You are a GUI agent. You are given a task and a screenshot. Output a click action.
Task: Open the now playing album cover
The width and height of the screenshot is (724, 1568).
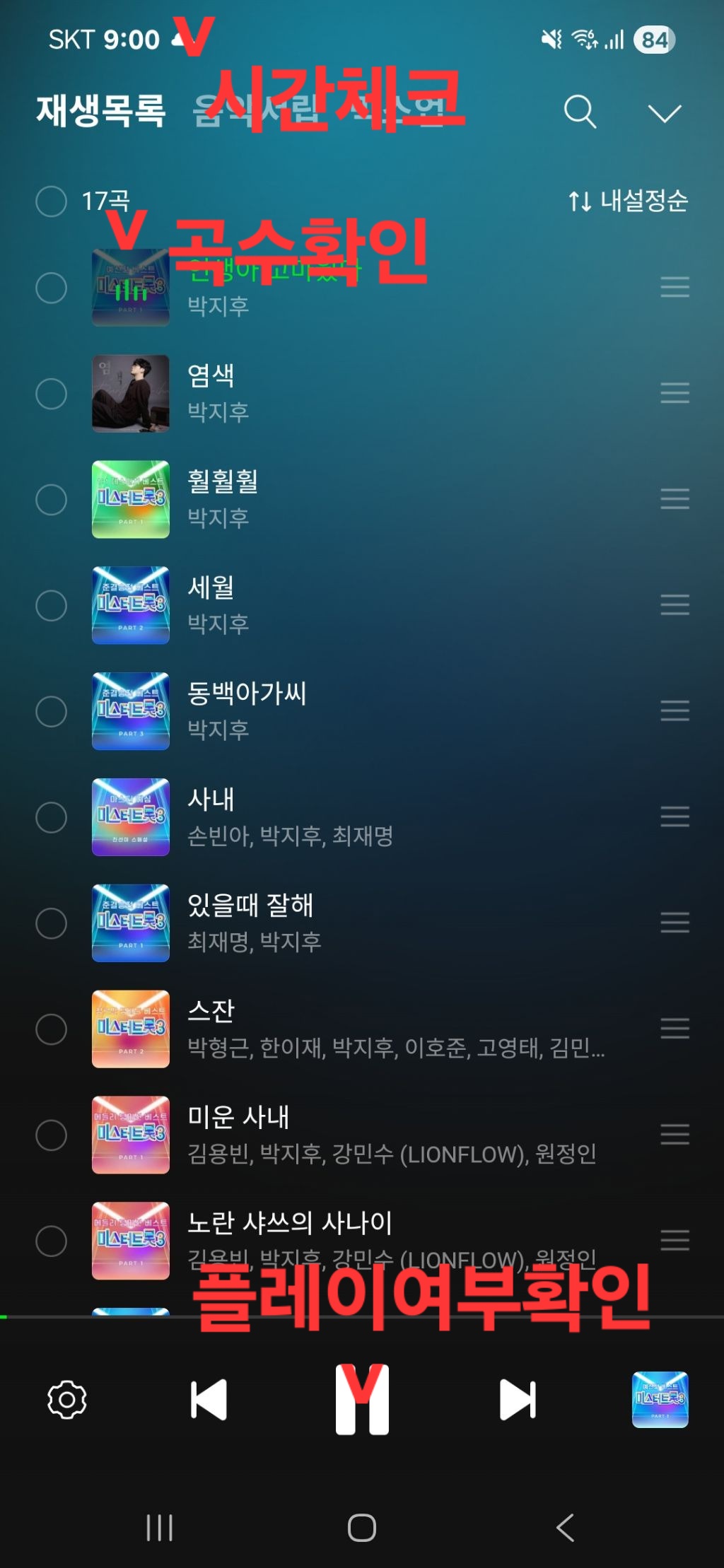660,1400
